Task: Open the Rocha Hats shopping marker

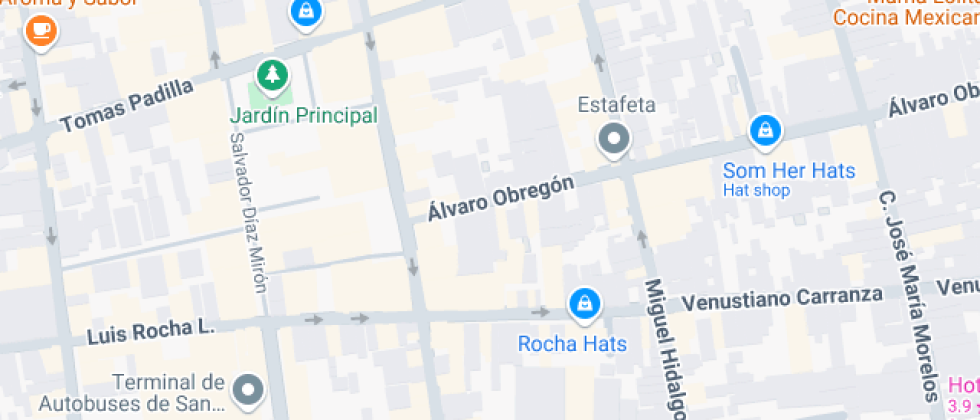Action: point(583,303)
